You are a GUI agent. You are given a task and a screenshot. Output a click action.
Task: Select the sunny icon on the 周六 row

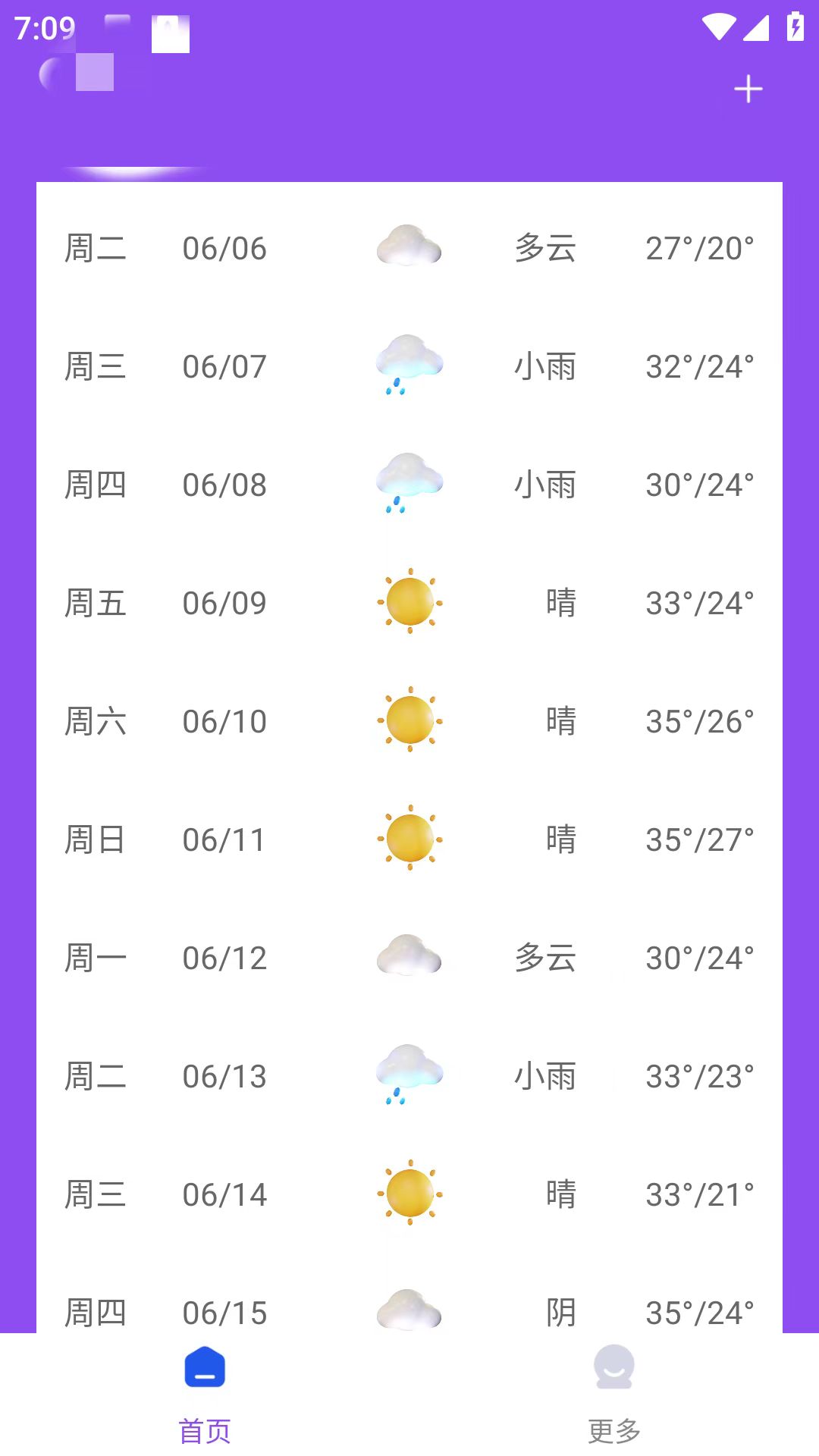[409, 720]
